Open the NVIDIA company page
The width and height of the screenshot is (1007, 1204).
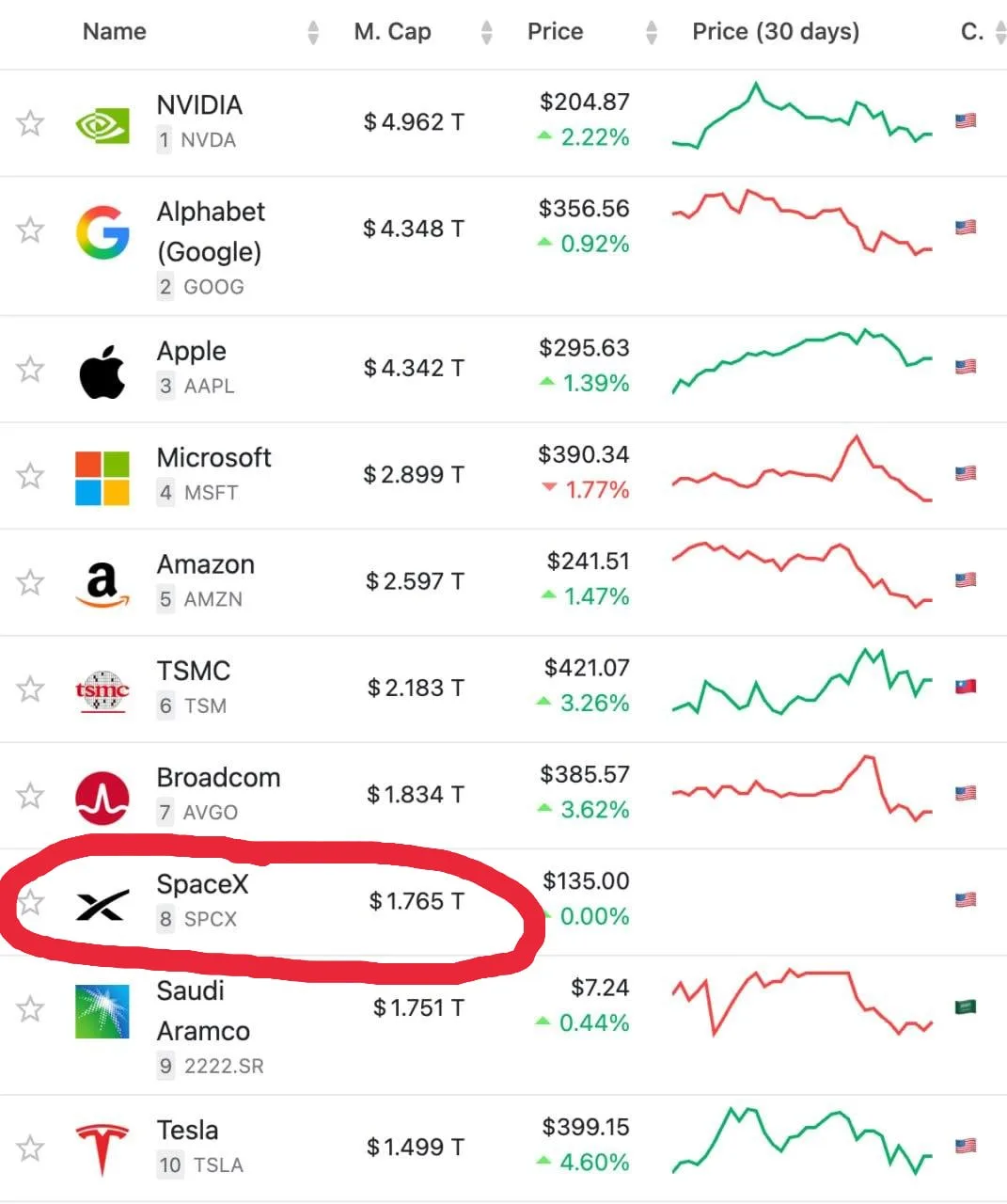point(199,105)
